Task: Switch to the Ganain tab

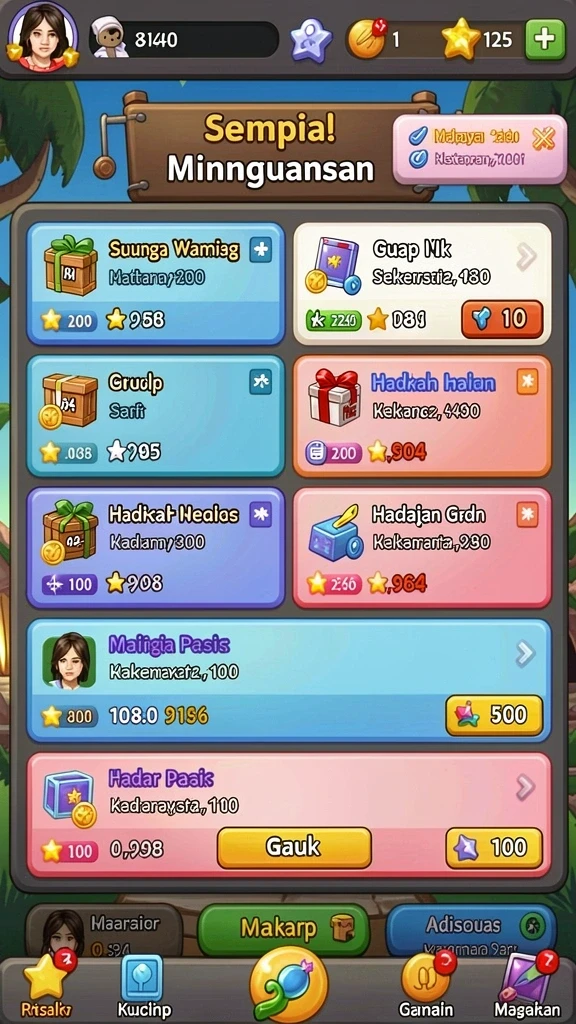Action: pyautogui.click(x=426, y=988)
